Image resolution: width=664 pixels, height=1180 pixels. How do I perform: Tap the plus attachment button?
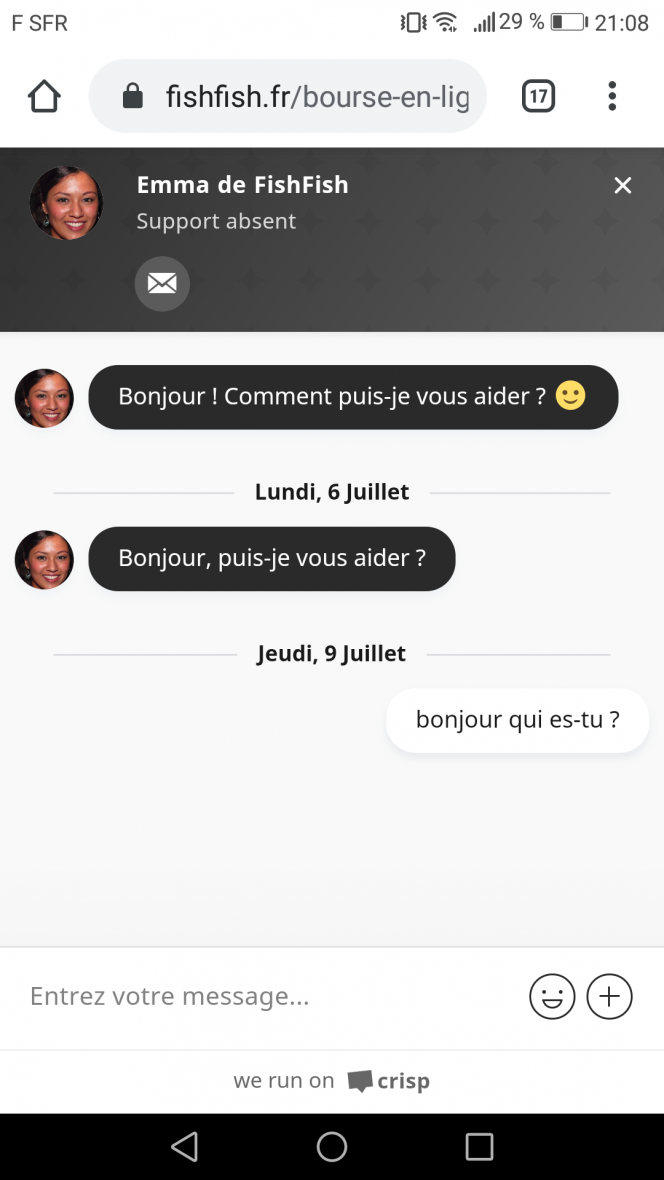(609, 996)
